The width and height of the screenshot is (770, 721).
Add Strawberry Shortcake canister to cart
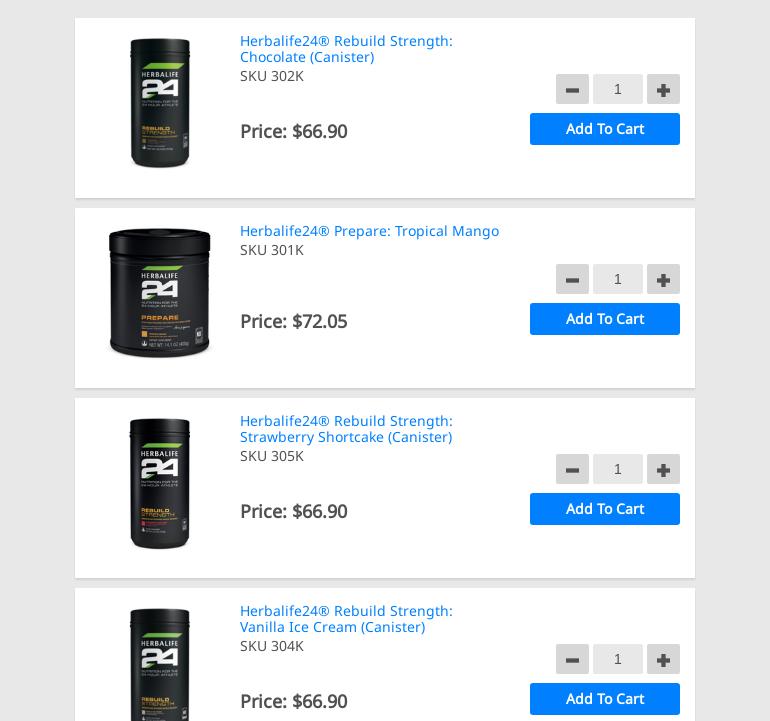(604, 509)
